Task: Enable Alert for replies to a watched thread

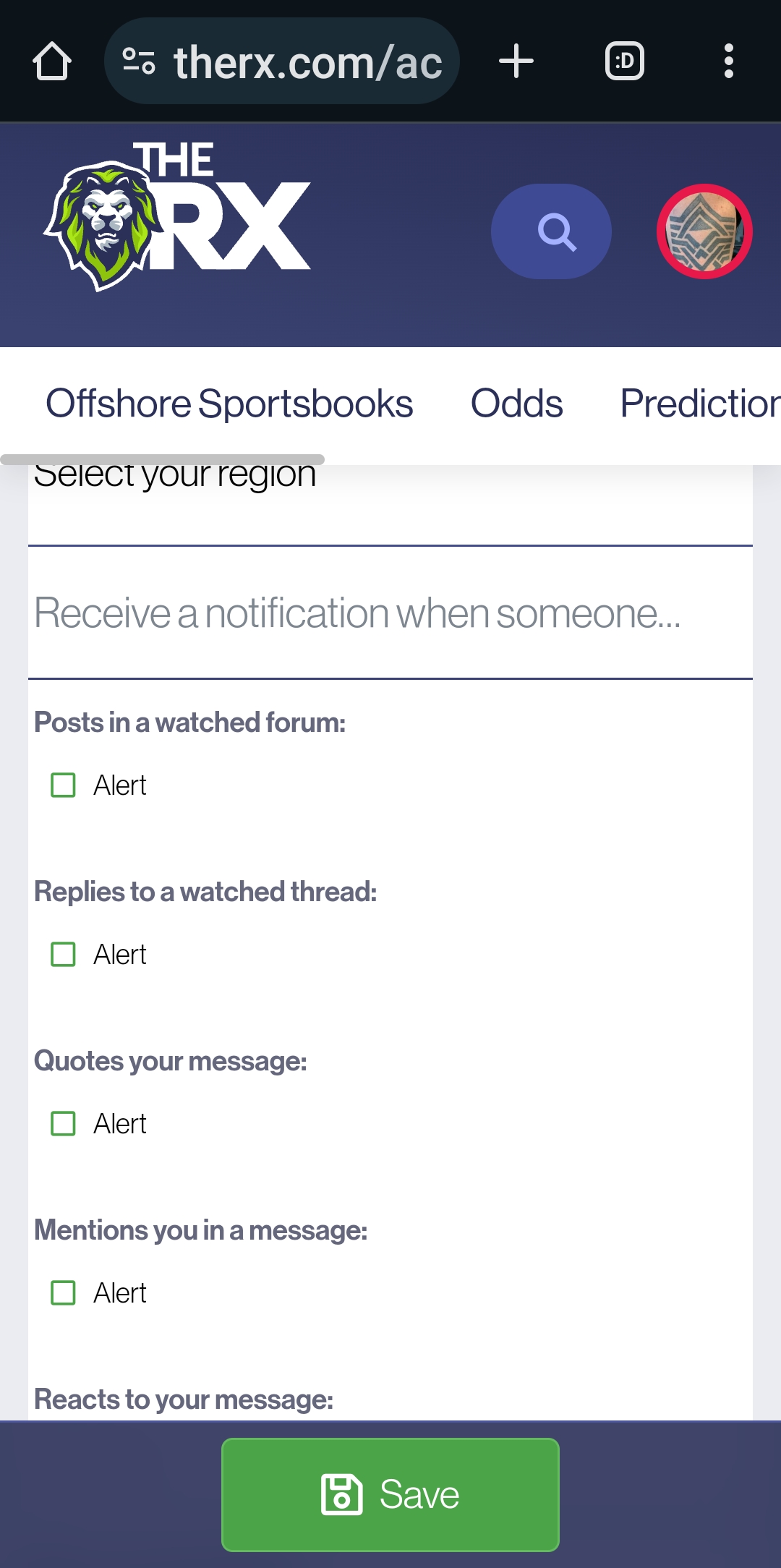Action: pyautogui.click(x=64, y=955)
